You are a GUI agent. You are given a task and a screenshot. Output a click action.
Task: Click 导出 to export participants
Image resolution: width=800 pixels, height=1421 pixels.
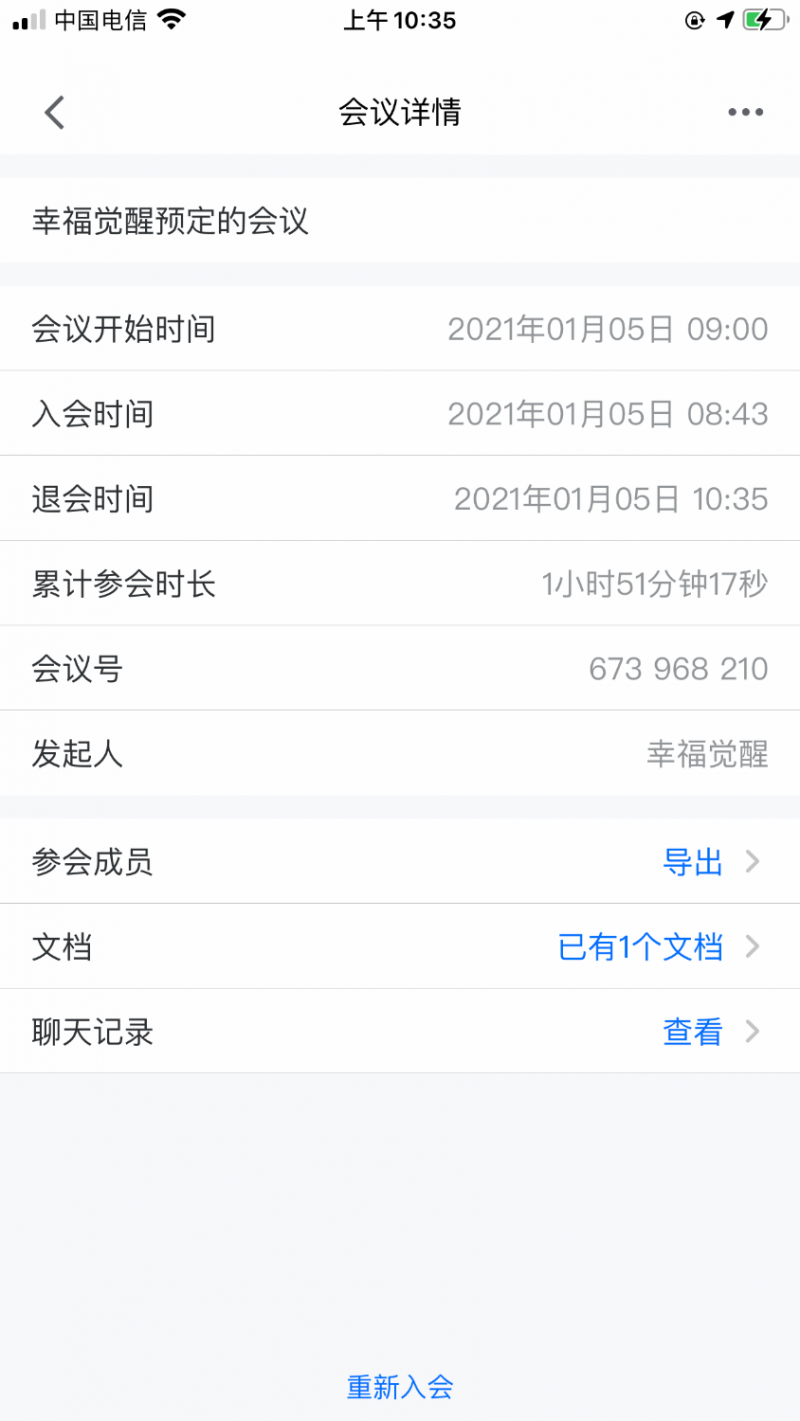[694, 863]
